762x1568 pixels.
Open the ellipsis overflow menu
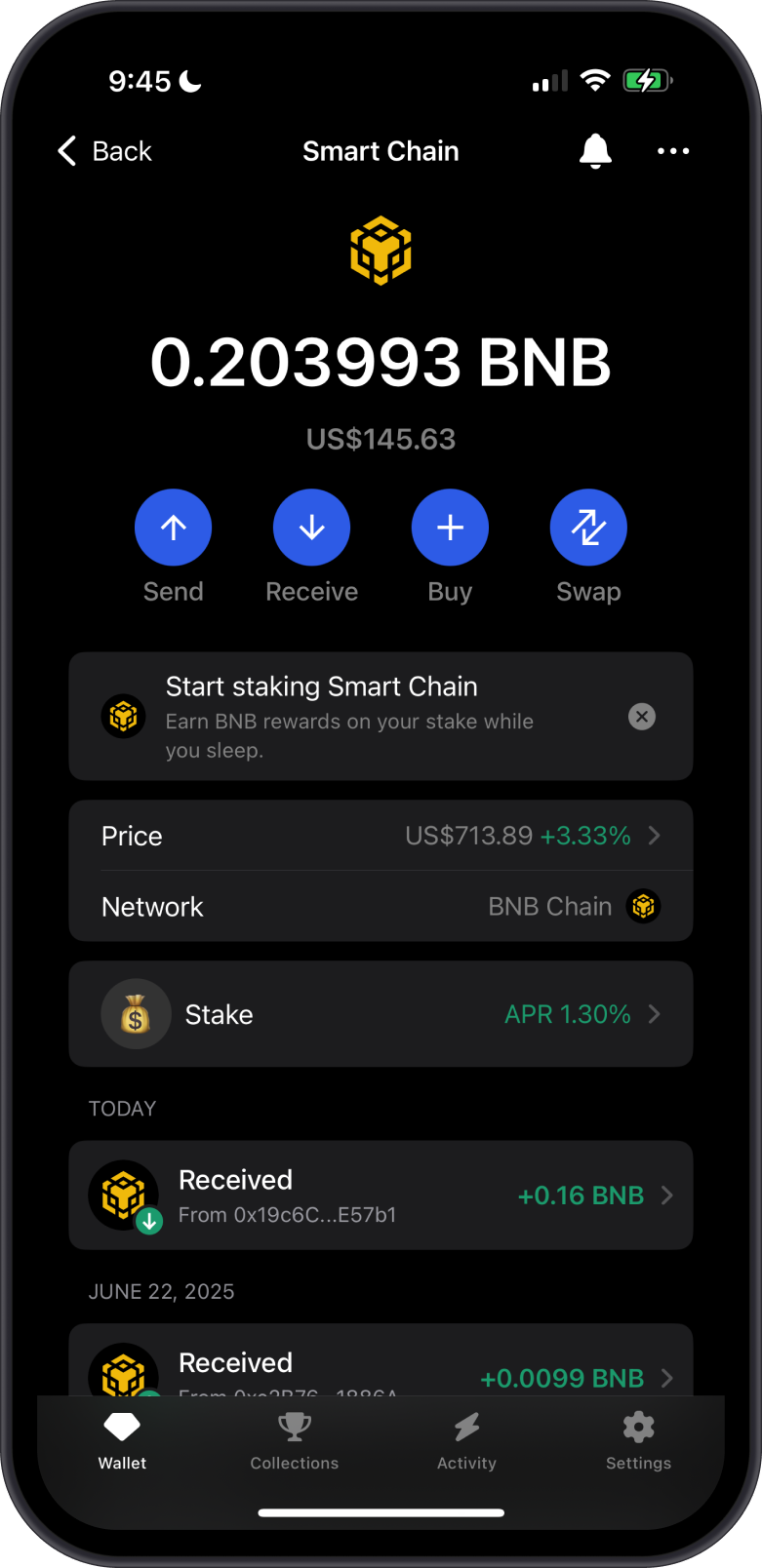click(672, 151)
